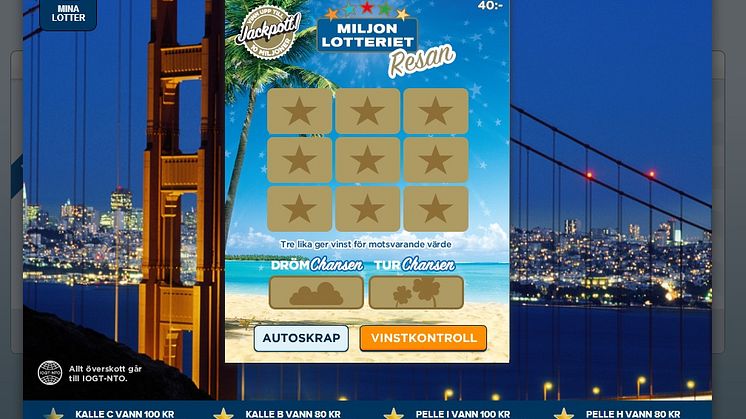Screen dimensions: 746x419
Task: Reveal the DrömChansen cloud scratch field
Action: click(x=316, y=292)
